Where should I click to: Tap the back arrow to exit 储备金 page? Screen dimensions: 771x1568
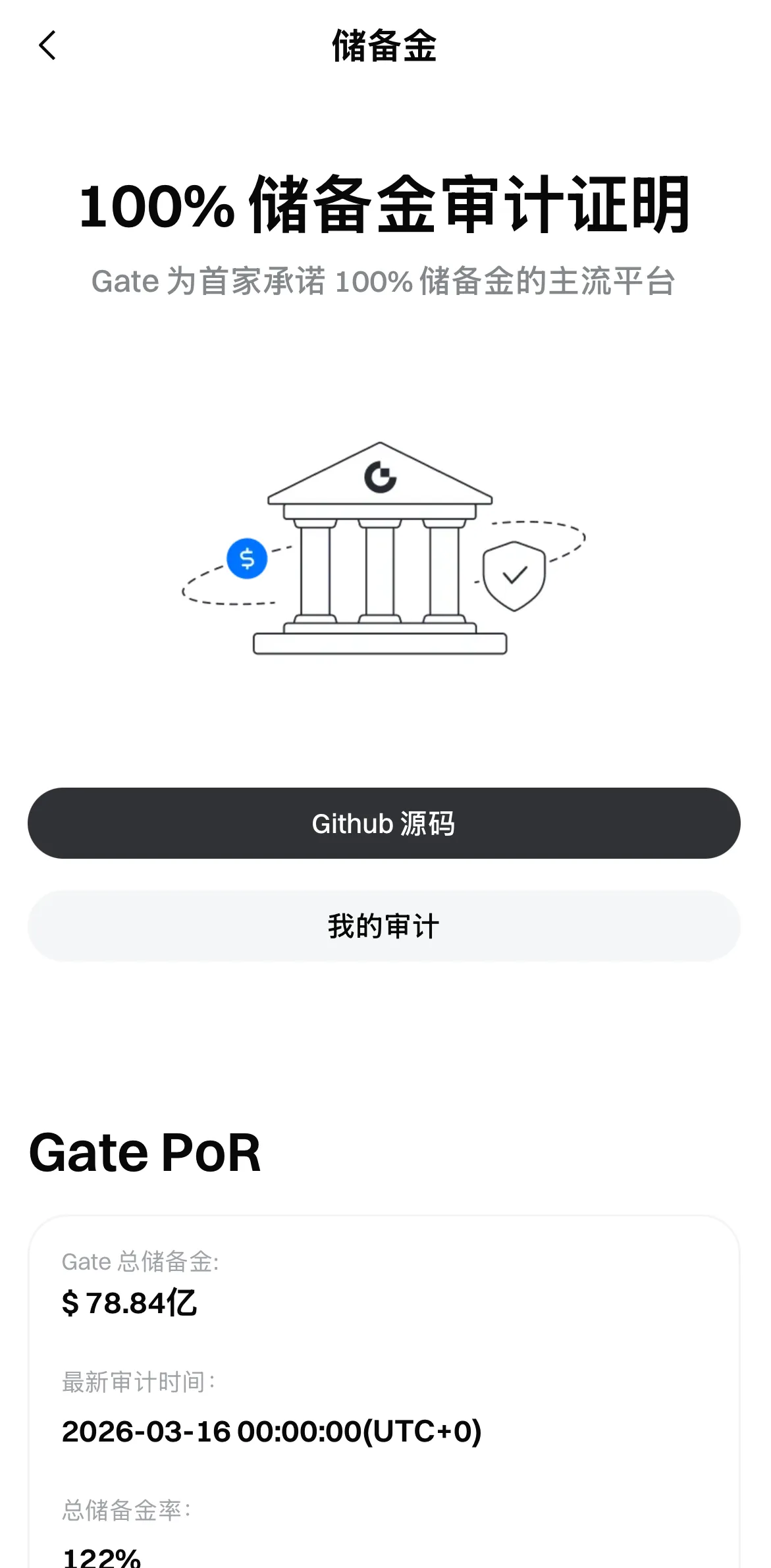pos(47,45)
